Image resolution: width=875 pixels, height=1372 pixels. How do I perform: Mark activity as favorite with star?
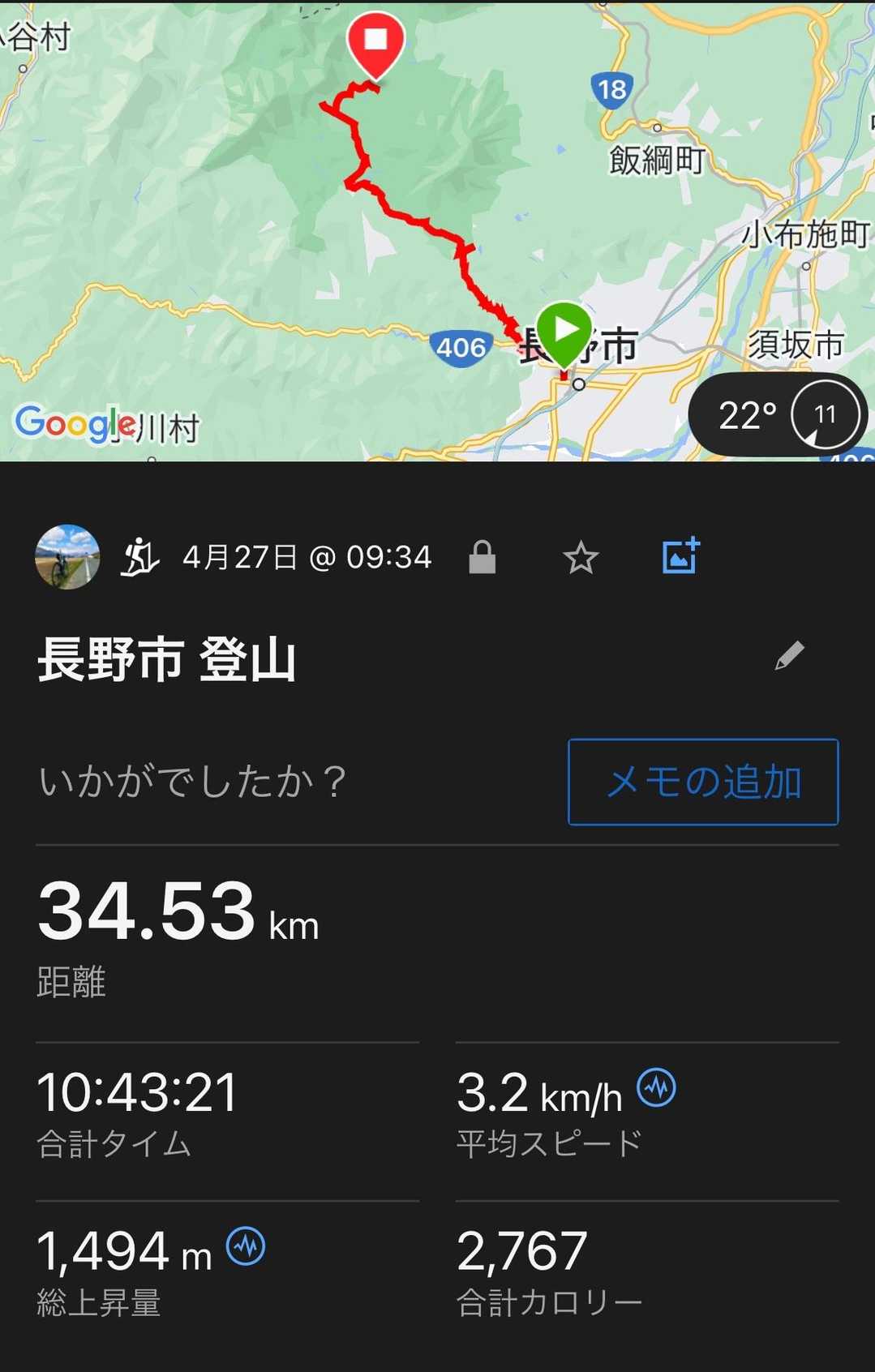tap(581, 558)
